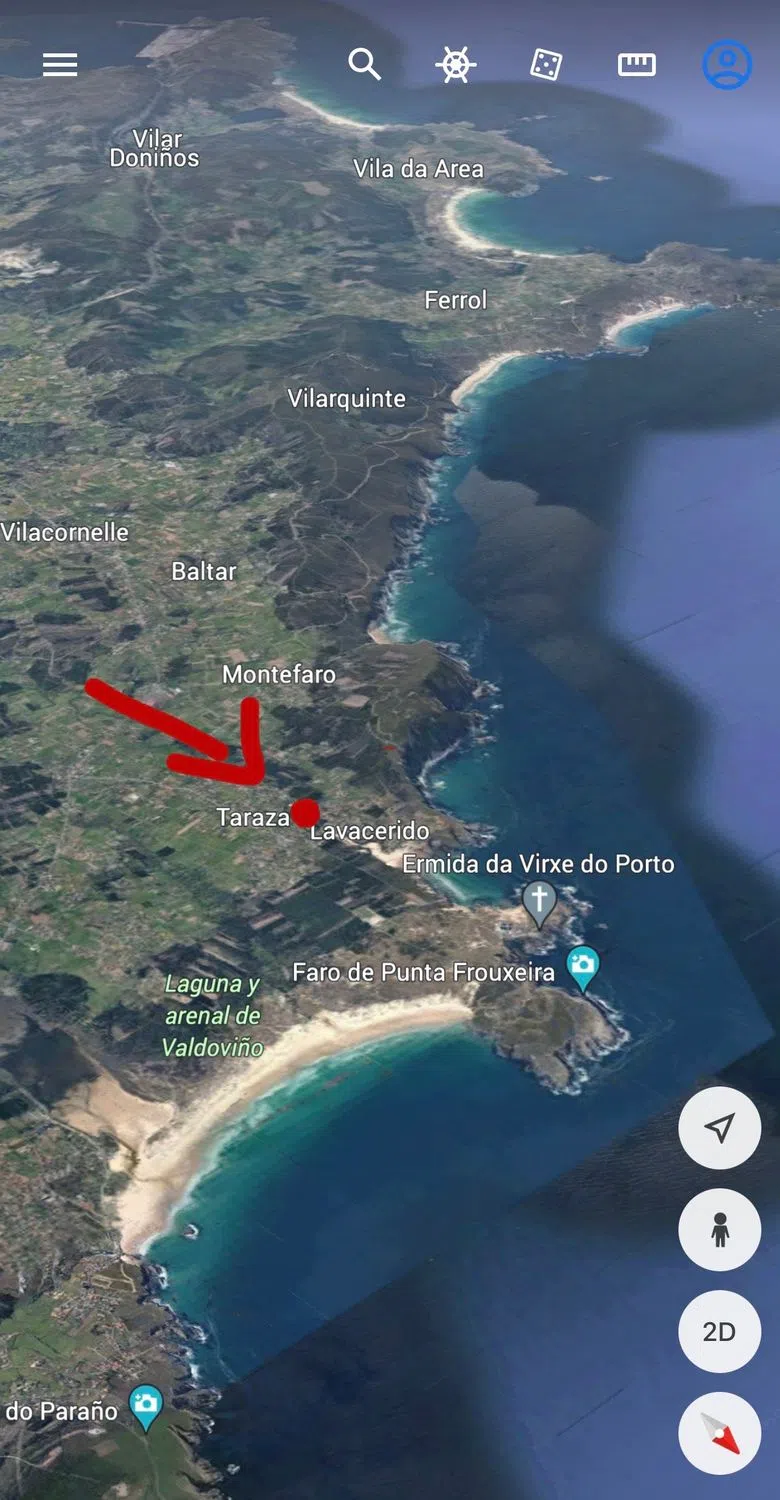Open the hamburger menu
This screenshot has width=780, height=1500.
tap(60, 65)
